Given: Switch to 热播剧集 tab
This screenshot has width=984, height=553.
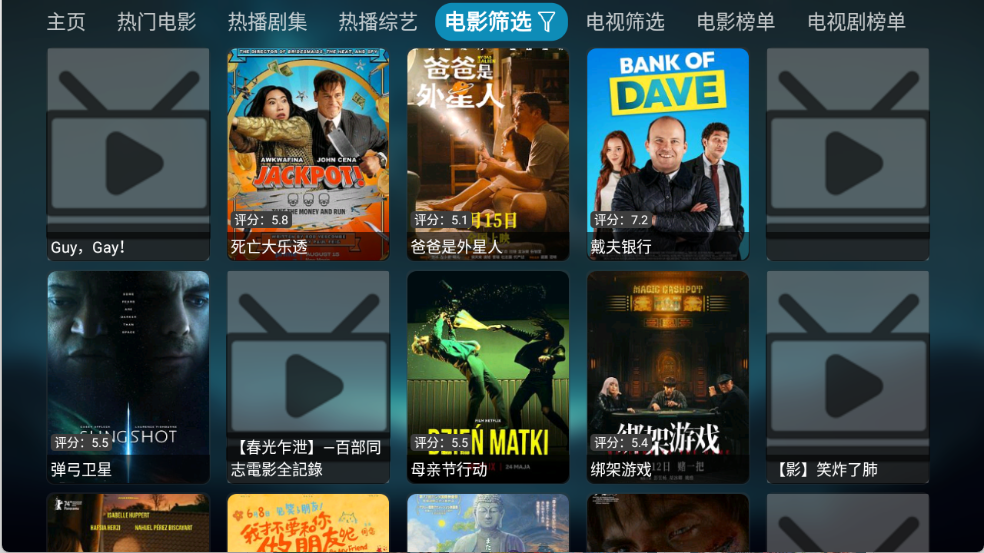Looking at the screenshot, I should pos(267,22).
